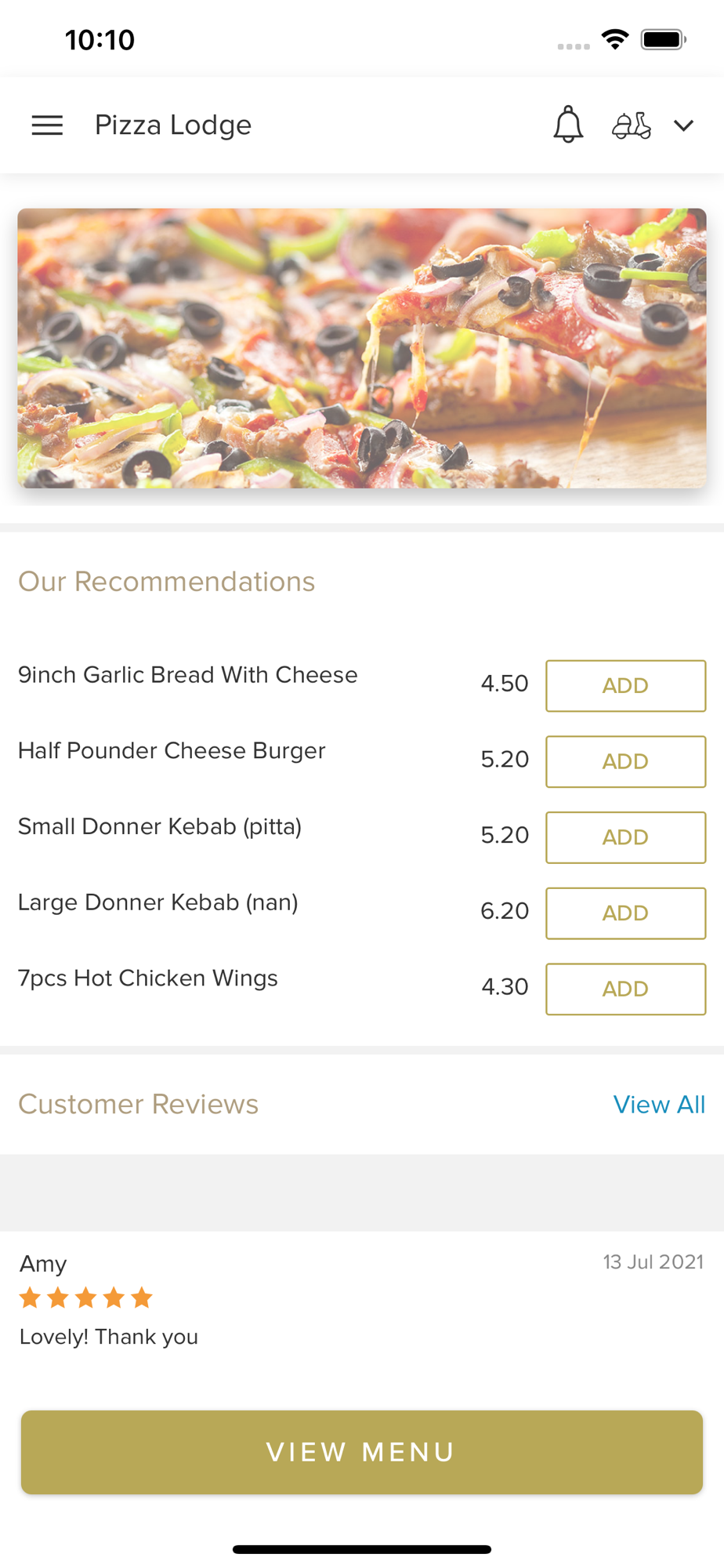
Task: Add Small Donner Kebab (pitta)
Action: tap(625, 837)
